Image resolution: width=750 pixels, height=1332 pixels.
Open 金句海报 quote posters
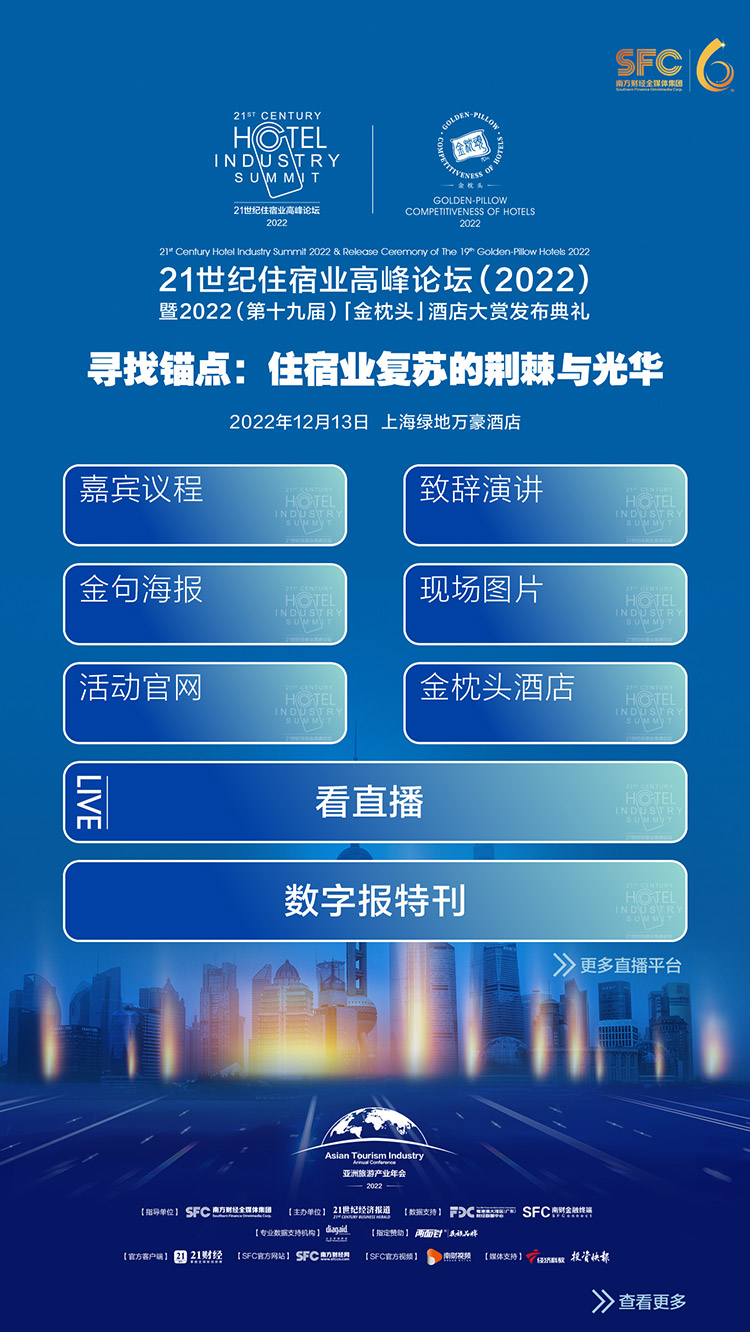205,604
